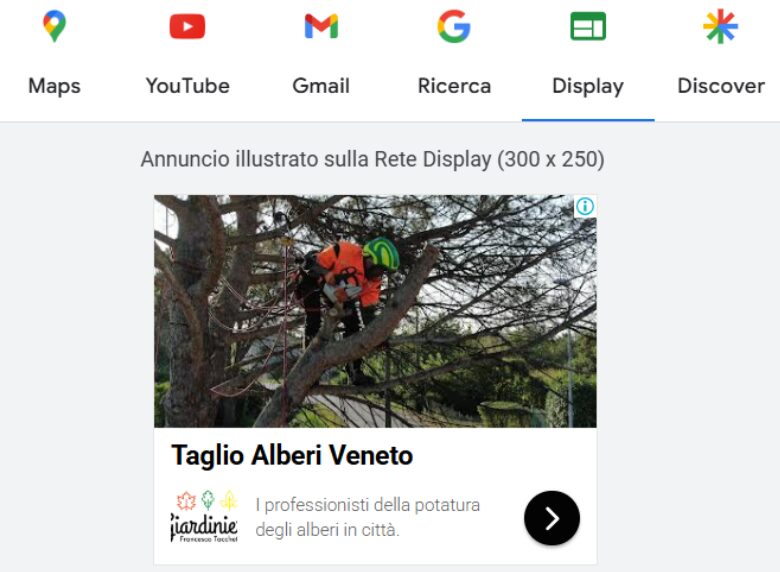Open the Taglio Alberi Veneto ad preview

click(x=292, y=456)
